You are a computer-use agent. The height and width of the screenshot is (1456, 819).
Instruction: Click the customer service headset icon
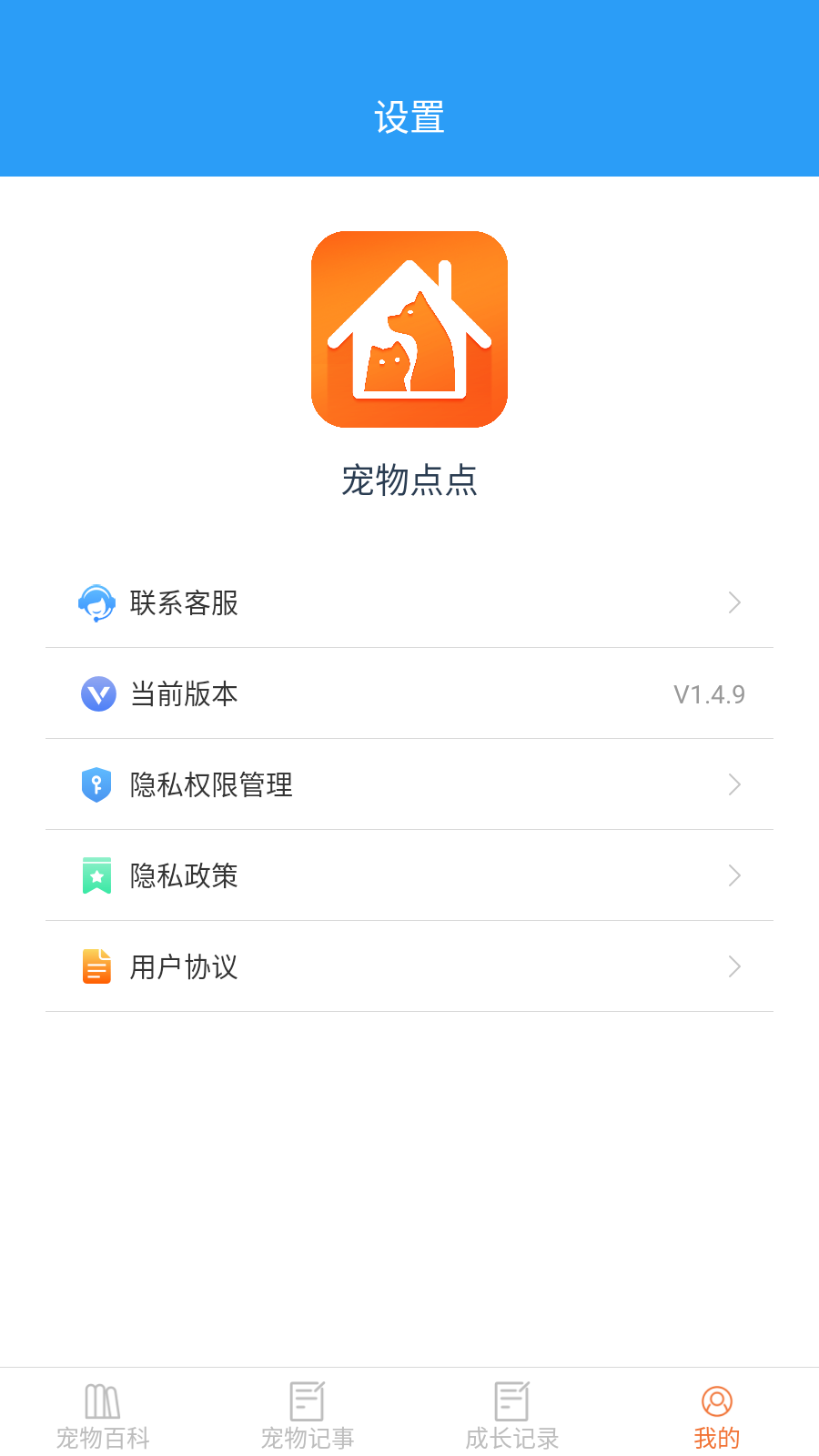96,602
